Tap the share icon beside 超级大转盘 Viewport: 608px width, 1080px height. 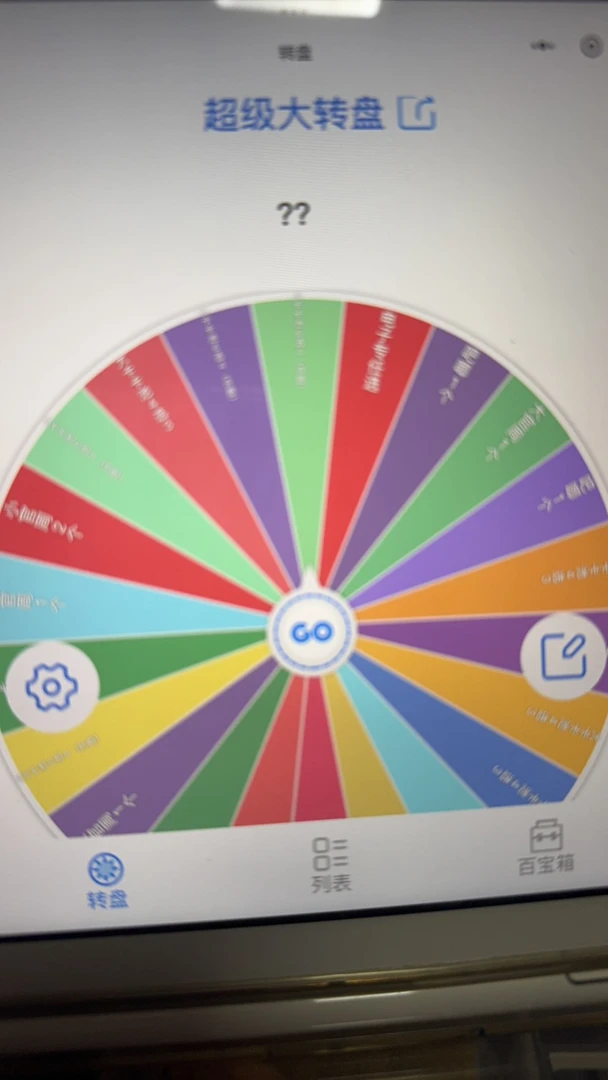(417, 114)
